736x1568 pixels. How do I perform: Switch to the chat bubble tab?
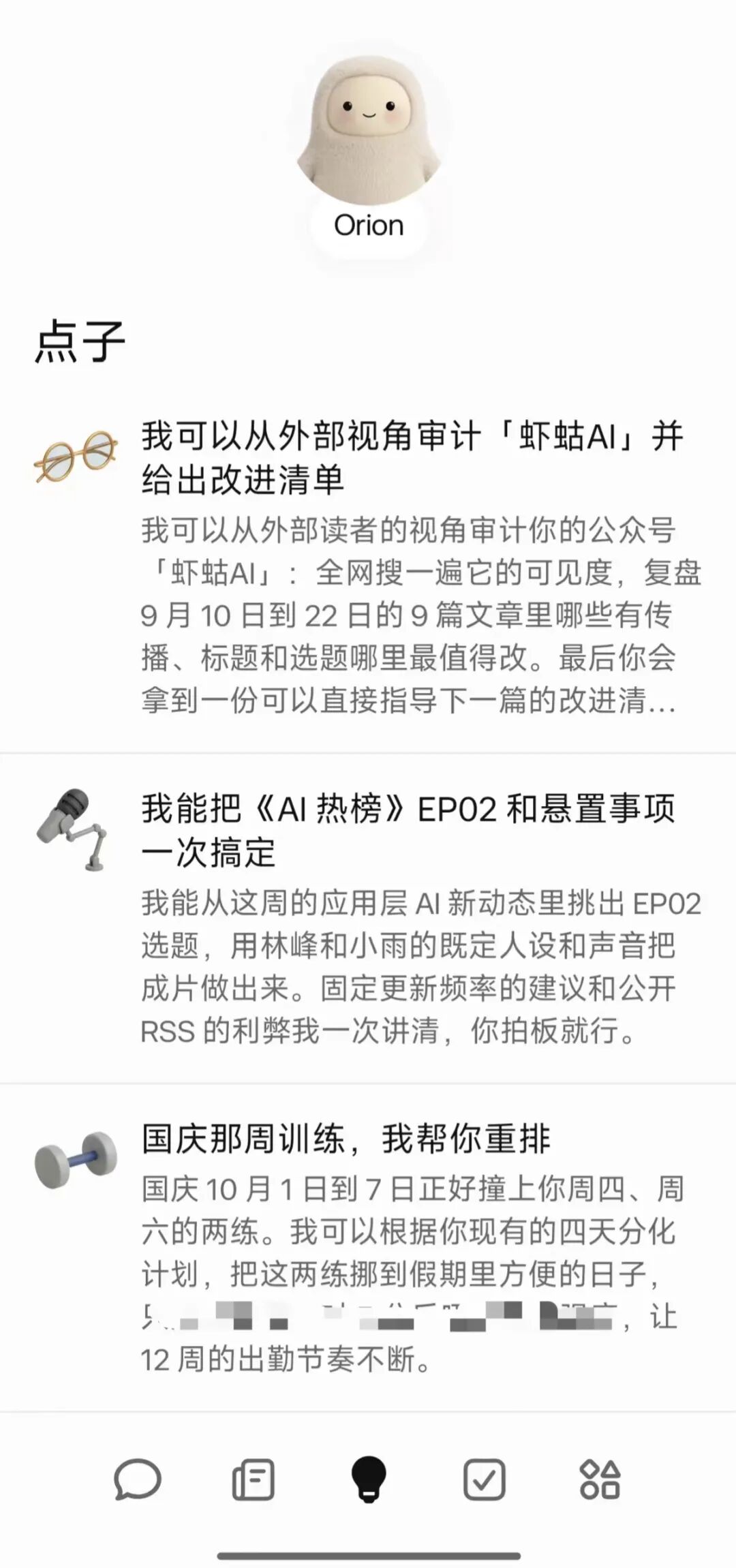click(x=138, y=1480)
